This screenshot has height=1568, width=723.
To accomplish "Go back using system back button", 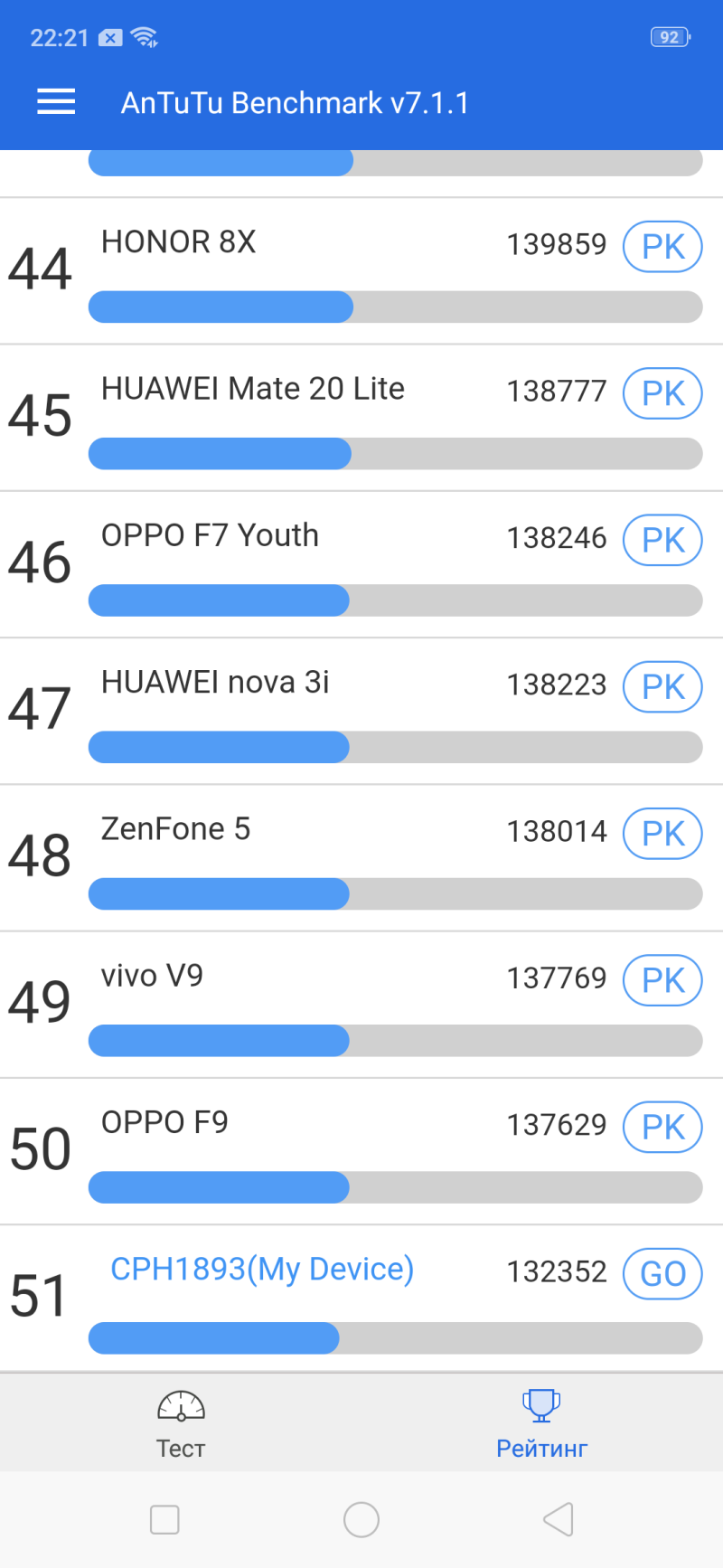I will (559, 1519).
